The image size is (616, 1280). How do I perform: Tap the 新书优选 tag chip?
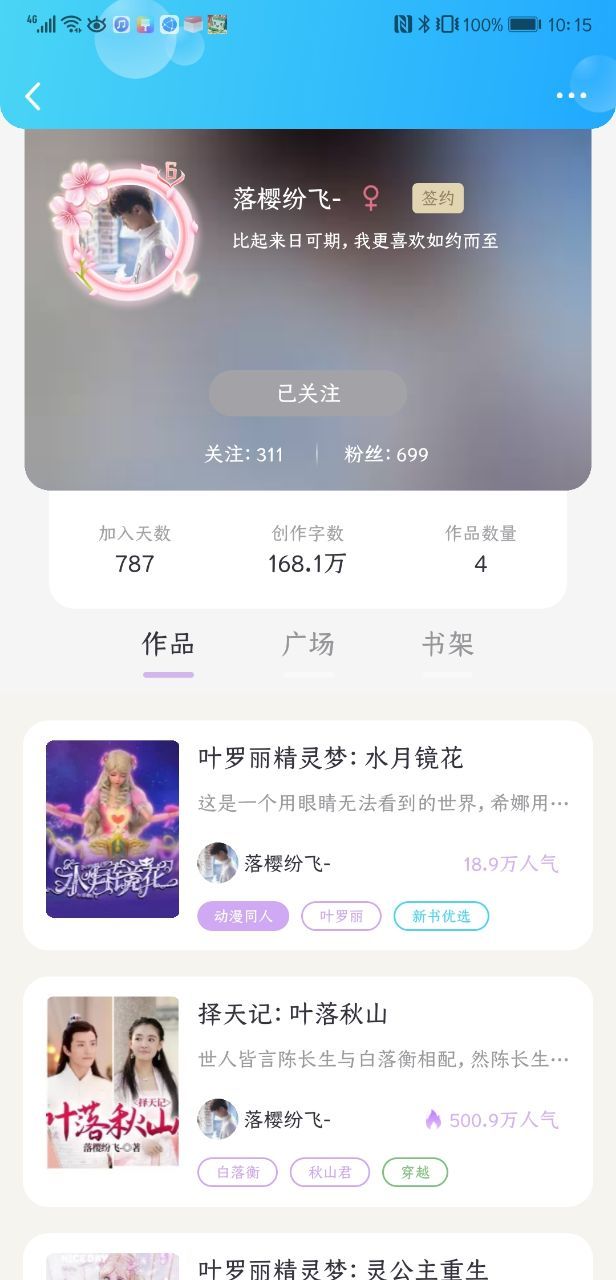pos(441,916)
